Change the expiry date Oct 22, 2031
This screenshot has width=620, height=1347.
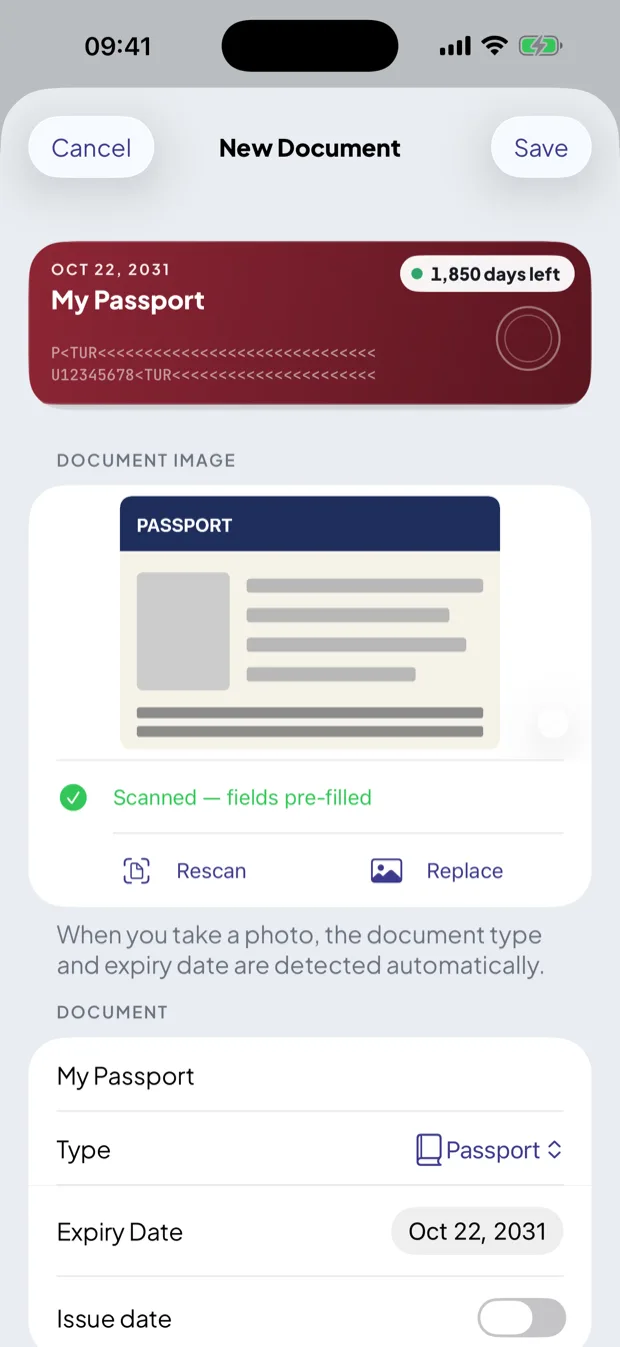(477, 1231)
